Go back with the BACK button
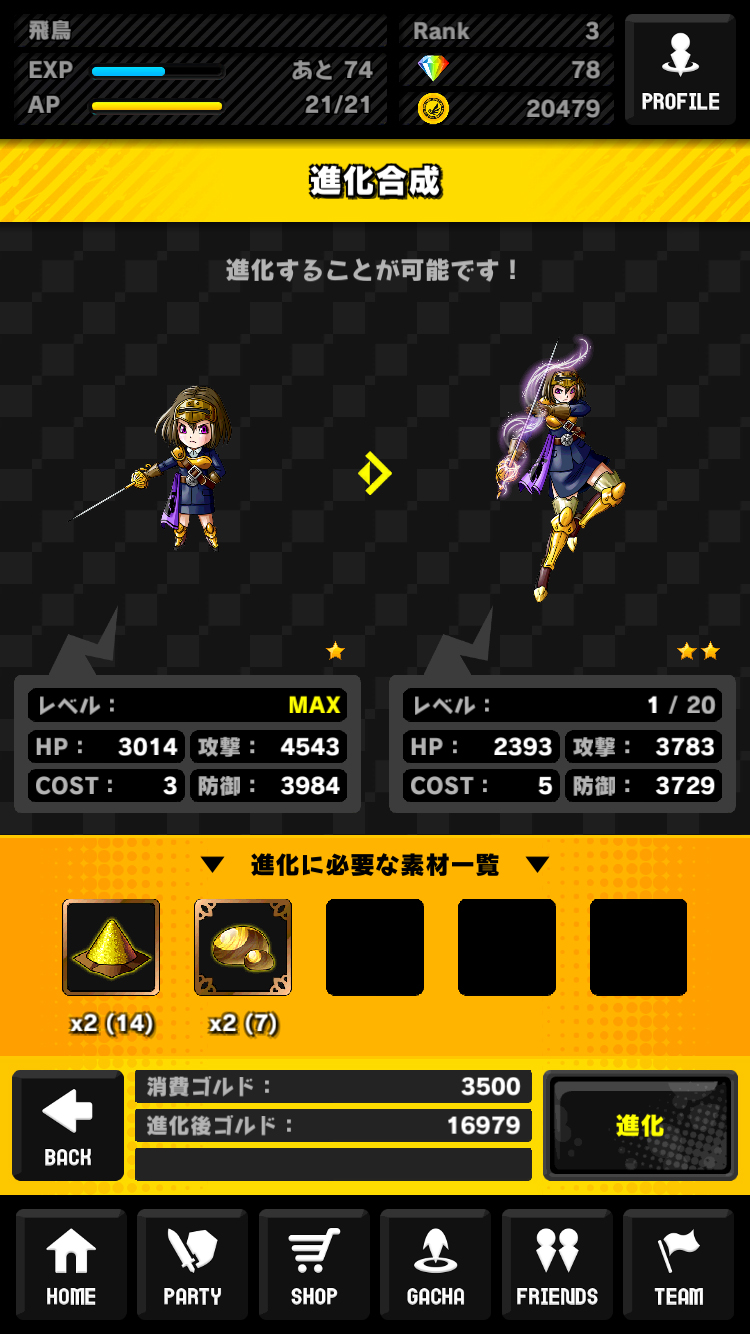Viewport: 750px width, 1334px height. pos(68,1125)
